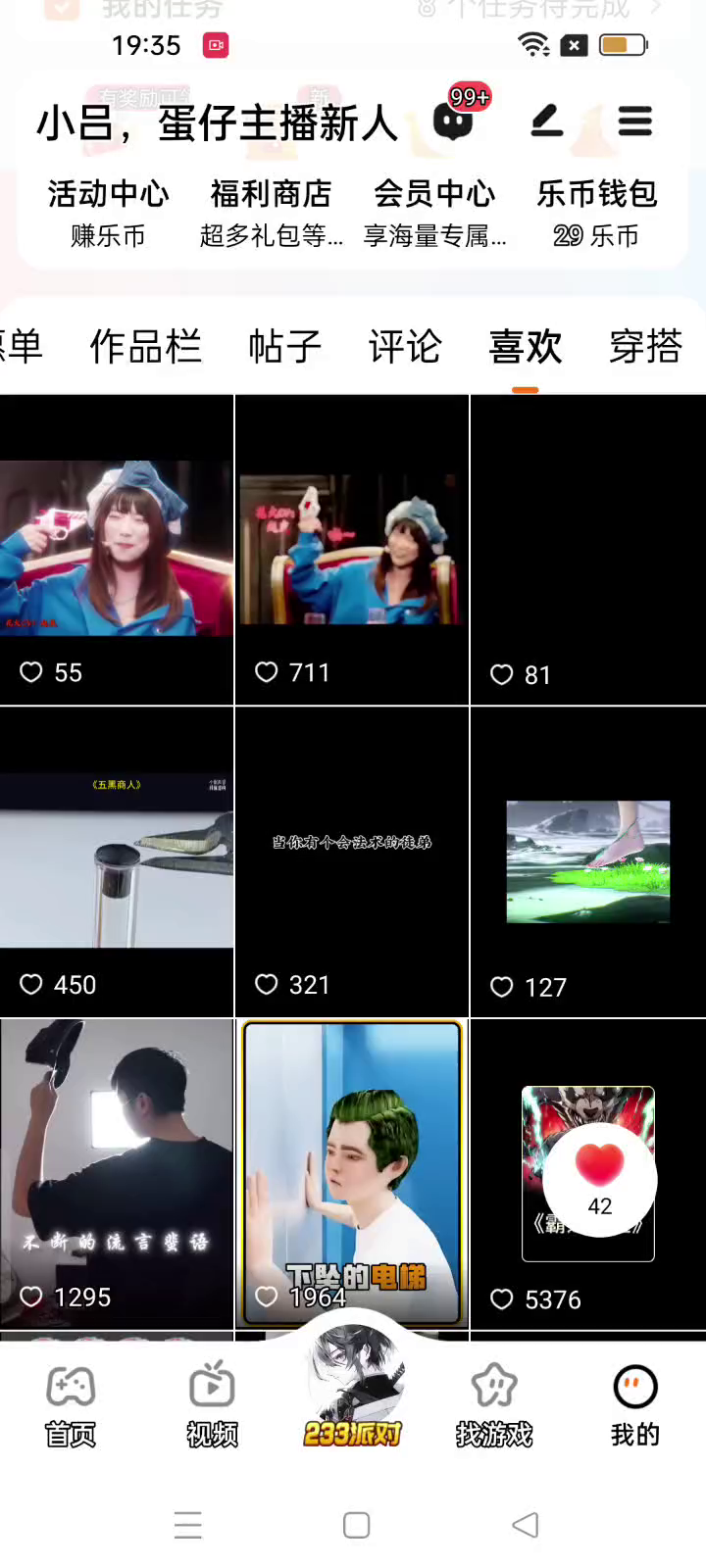Viewport: 706px width, 1568px height.
Task: Play the 五黑商人 video with 450 likes
Action: click(x=117, y=861)
